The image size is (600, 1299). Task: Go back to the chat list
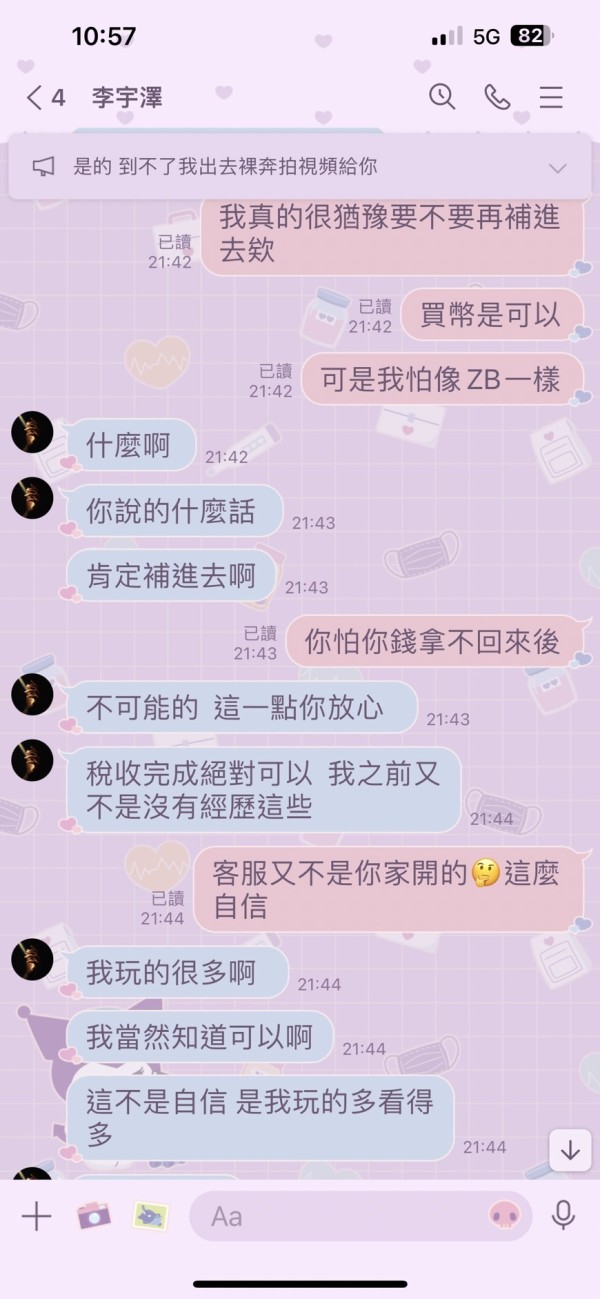point(44,97)
